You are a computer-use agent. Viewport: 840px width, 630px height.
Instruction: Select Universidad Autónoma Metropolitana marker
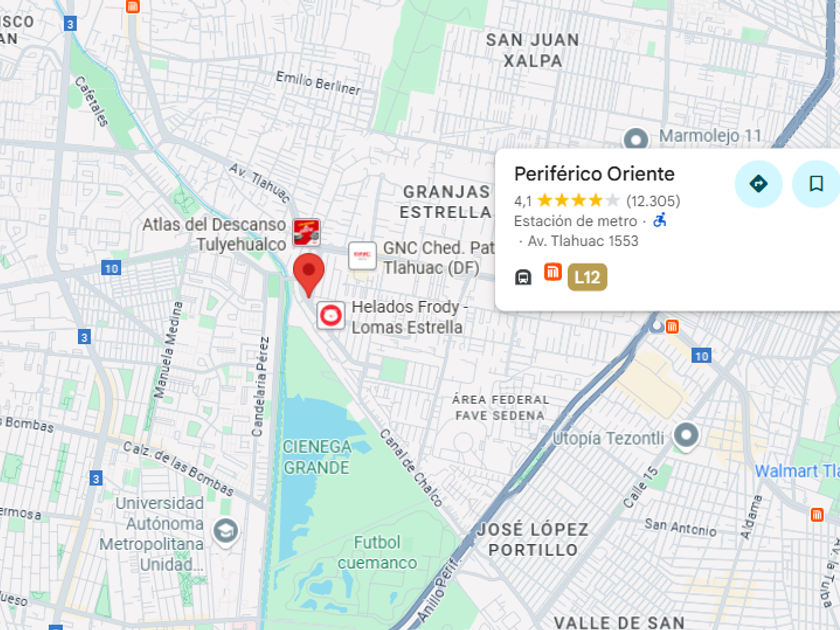coord(227,529)
